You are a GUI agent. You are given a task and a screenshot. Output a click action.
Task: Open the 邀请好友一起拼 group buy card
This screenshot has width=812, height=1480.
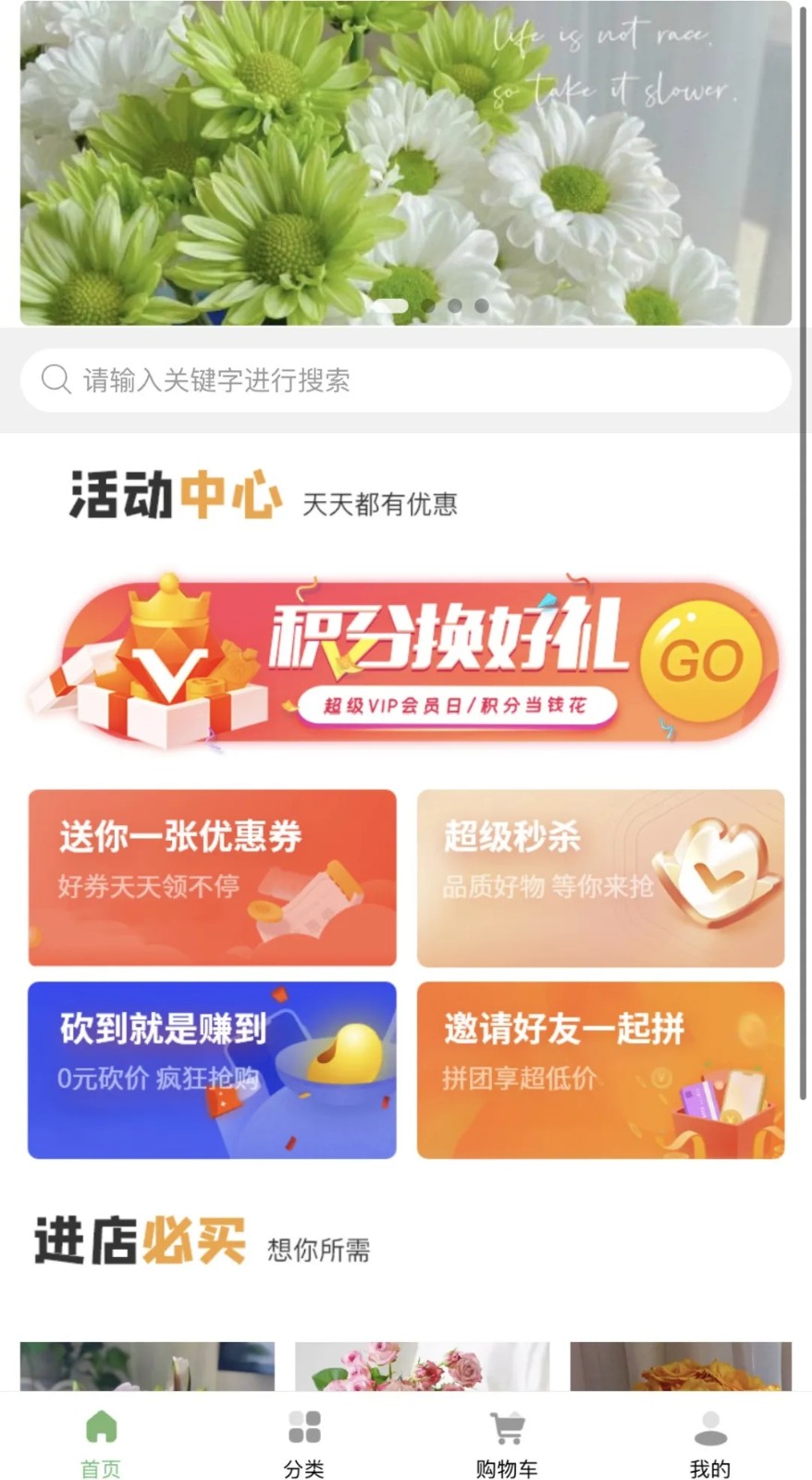[599, 1070]
